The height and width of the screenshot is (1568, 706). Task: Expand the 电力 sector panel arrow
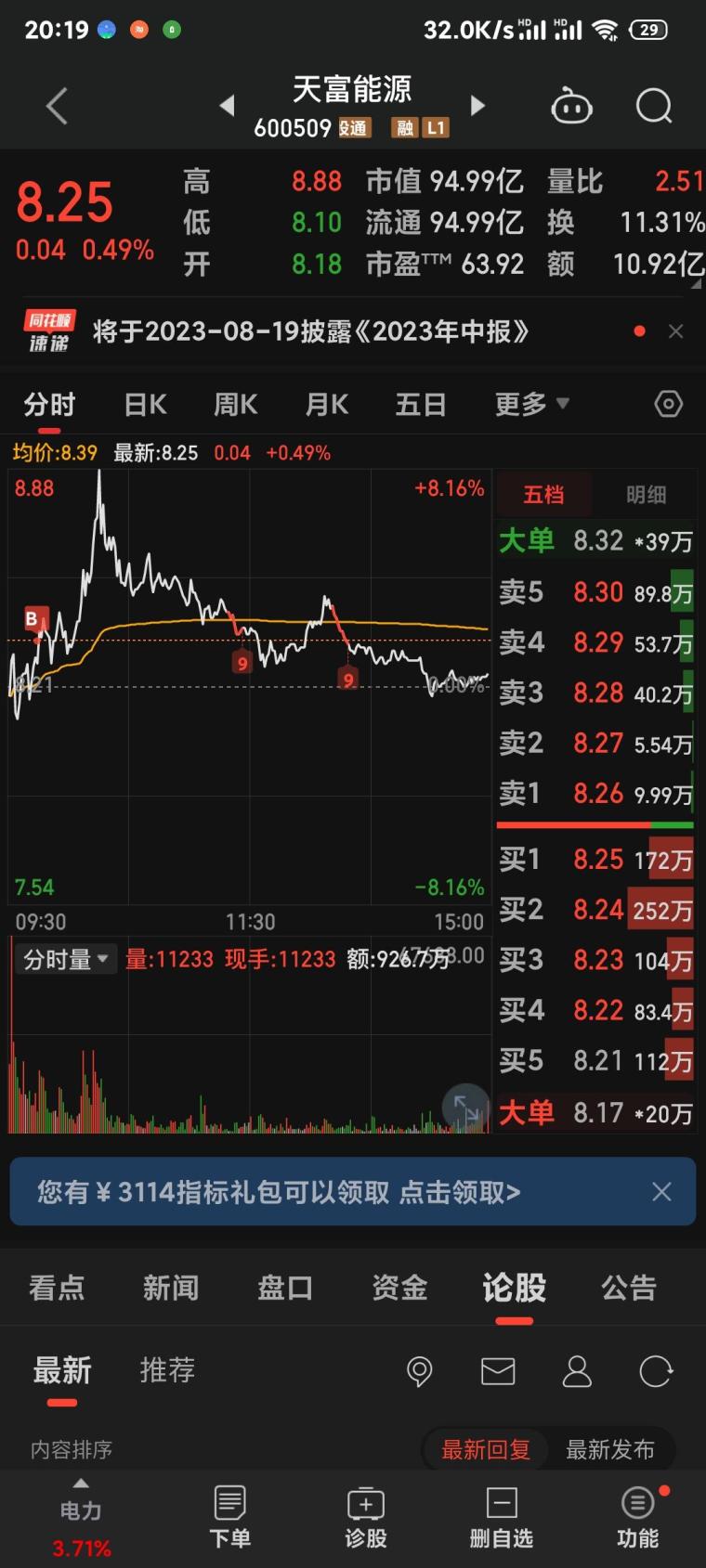79,1484
